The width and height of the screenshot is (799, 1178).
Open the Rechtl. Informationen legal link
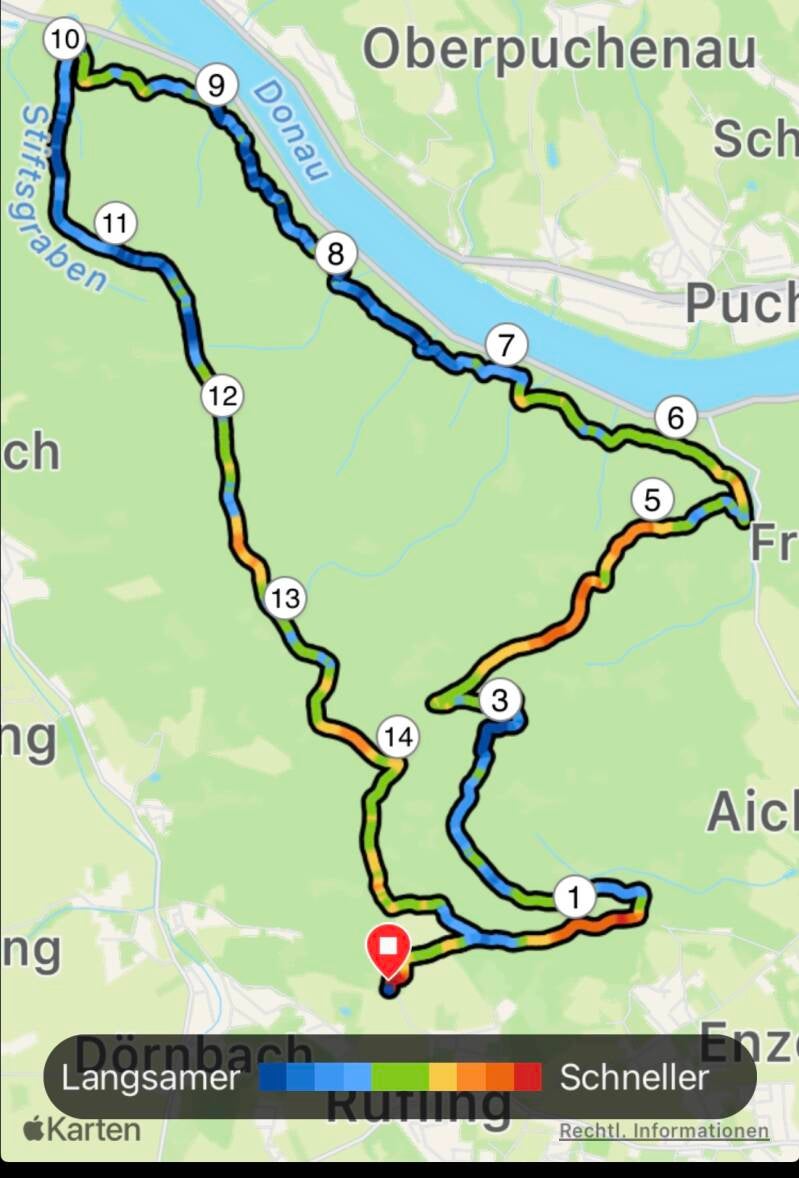coord(664,1131)
